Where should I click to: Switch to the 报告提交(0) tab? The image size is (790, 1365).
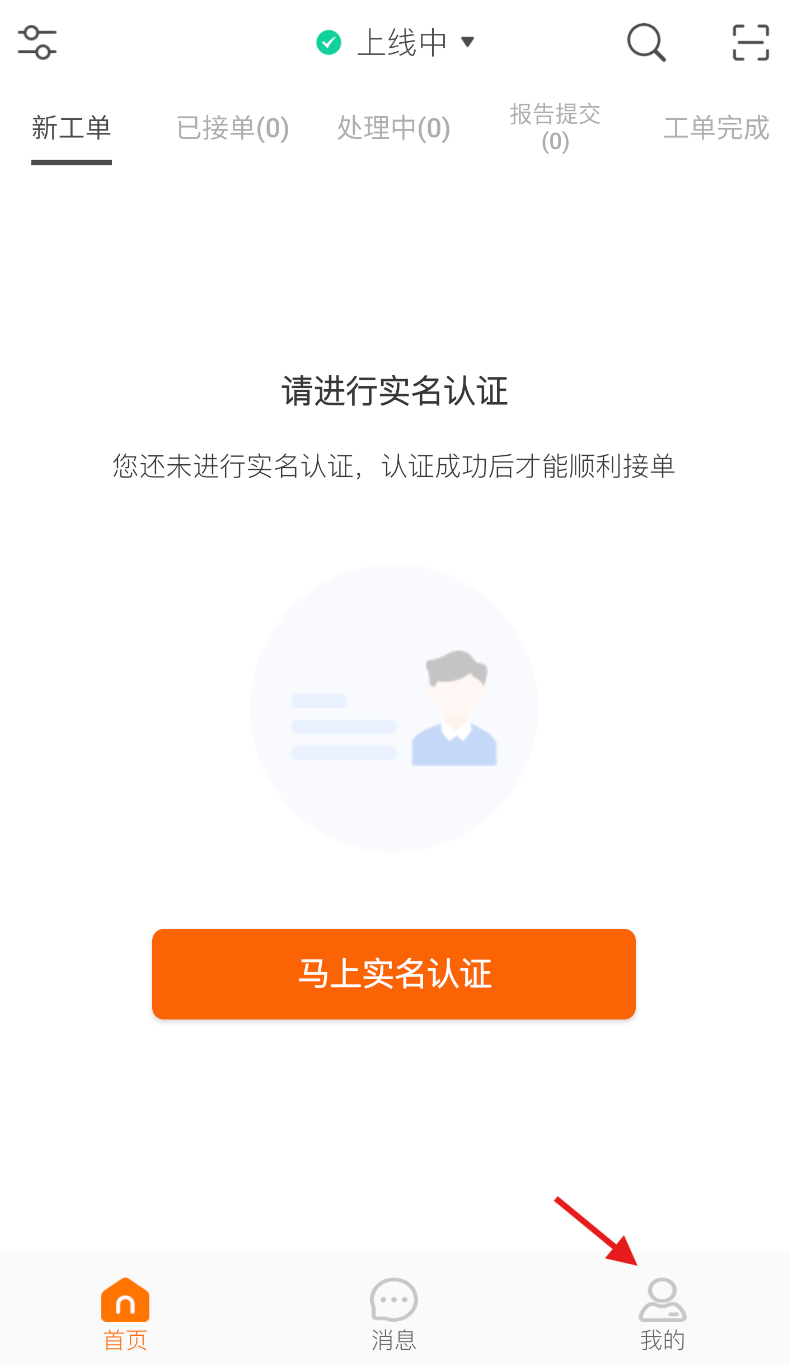(555, 128)
